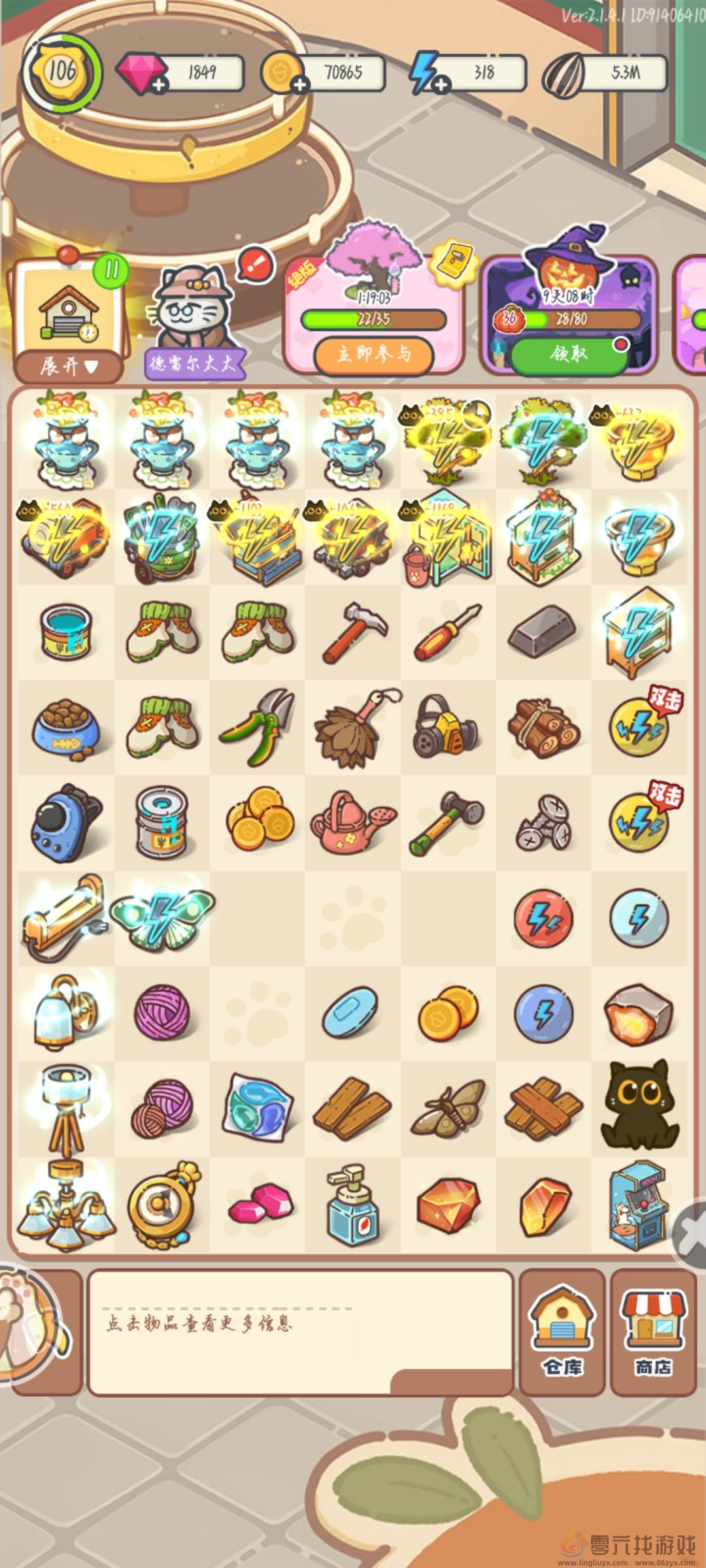Screen dimensions: 706x1568
Task: Select the pet food bowl
Action: (67, 727)
